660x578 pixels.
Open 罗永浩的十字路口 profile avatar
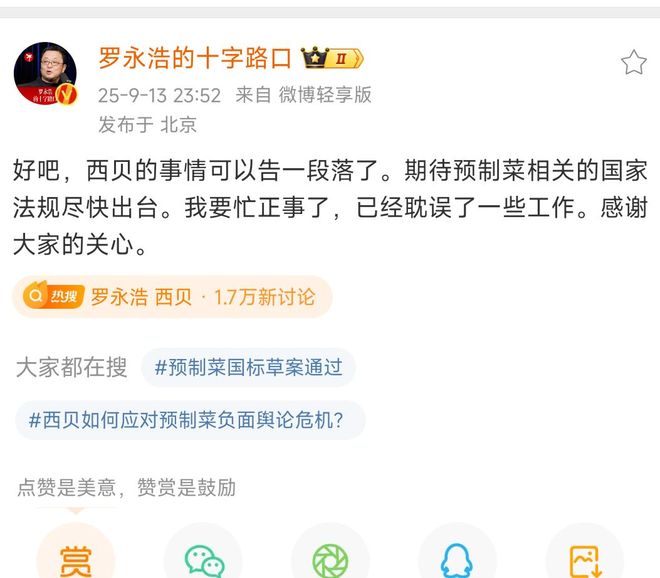pos(46,75)
